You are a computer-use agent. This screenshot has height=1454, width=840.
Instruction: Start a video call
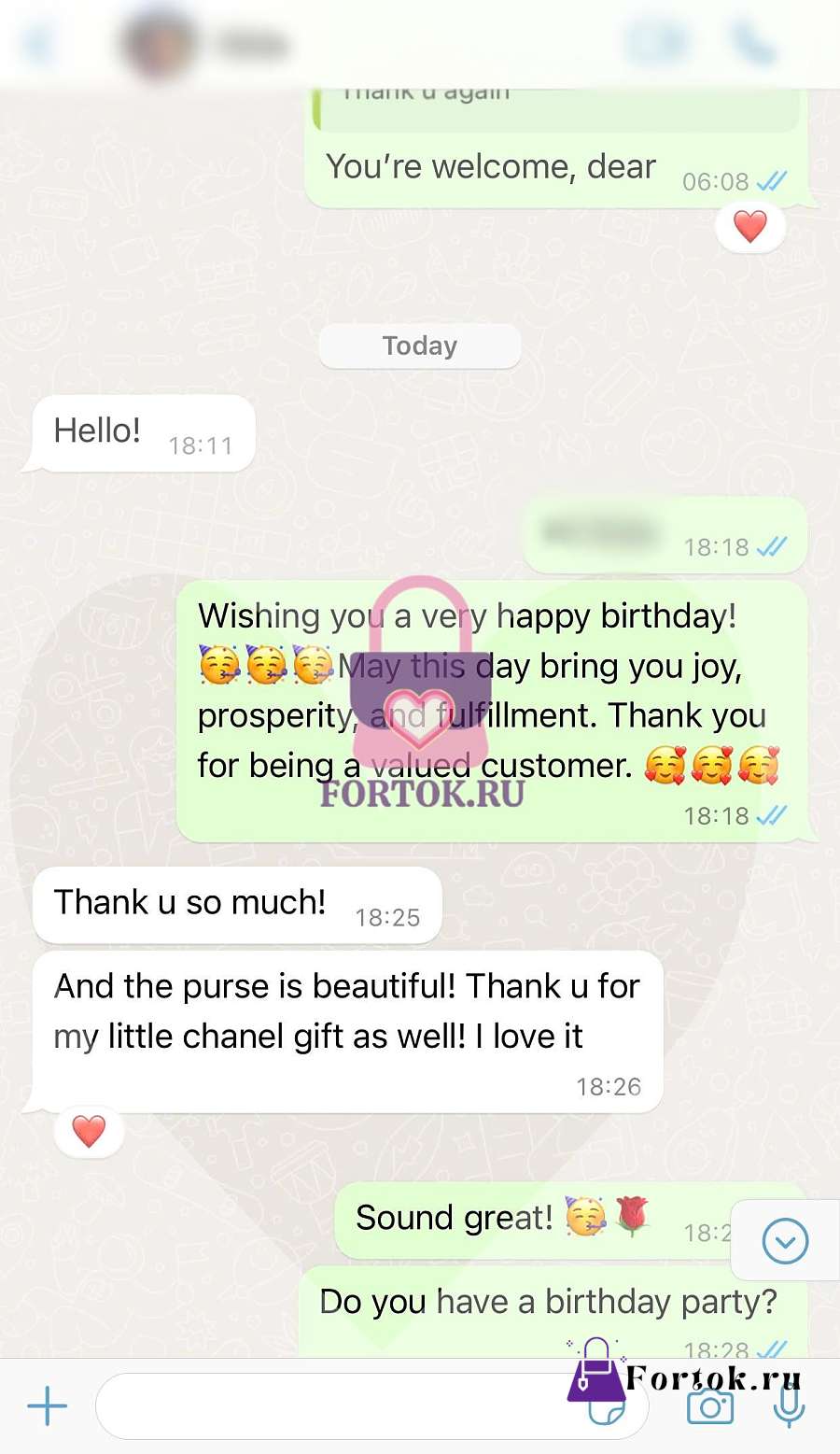(656, 44)
